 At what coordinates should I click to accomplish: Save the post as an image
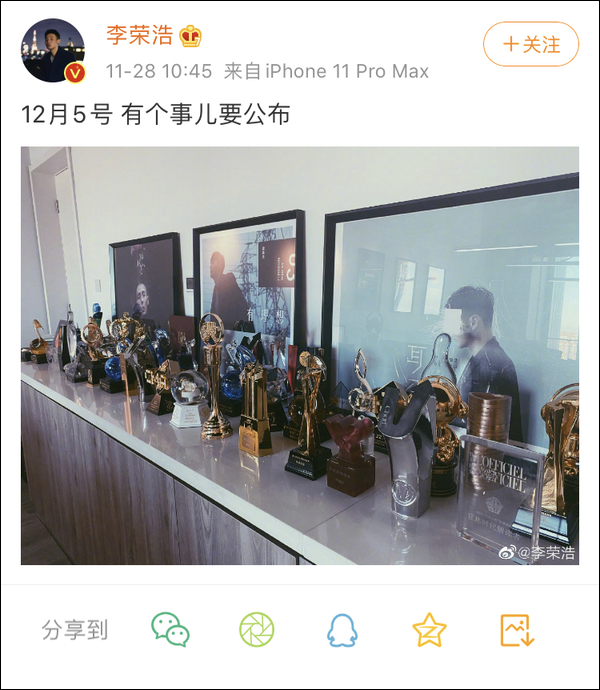(517, 630)
